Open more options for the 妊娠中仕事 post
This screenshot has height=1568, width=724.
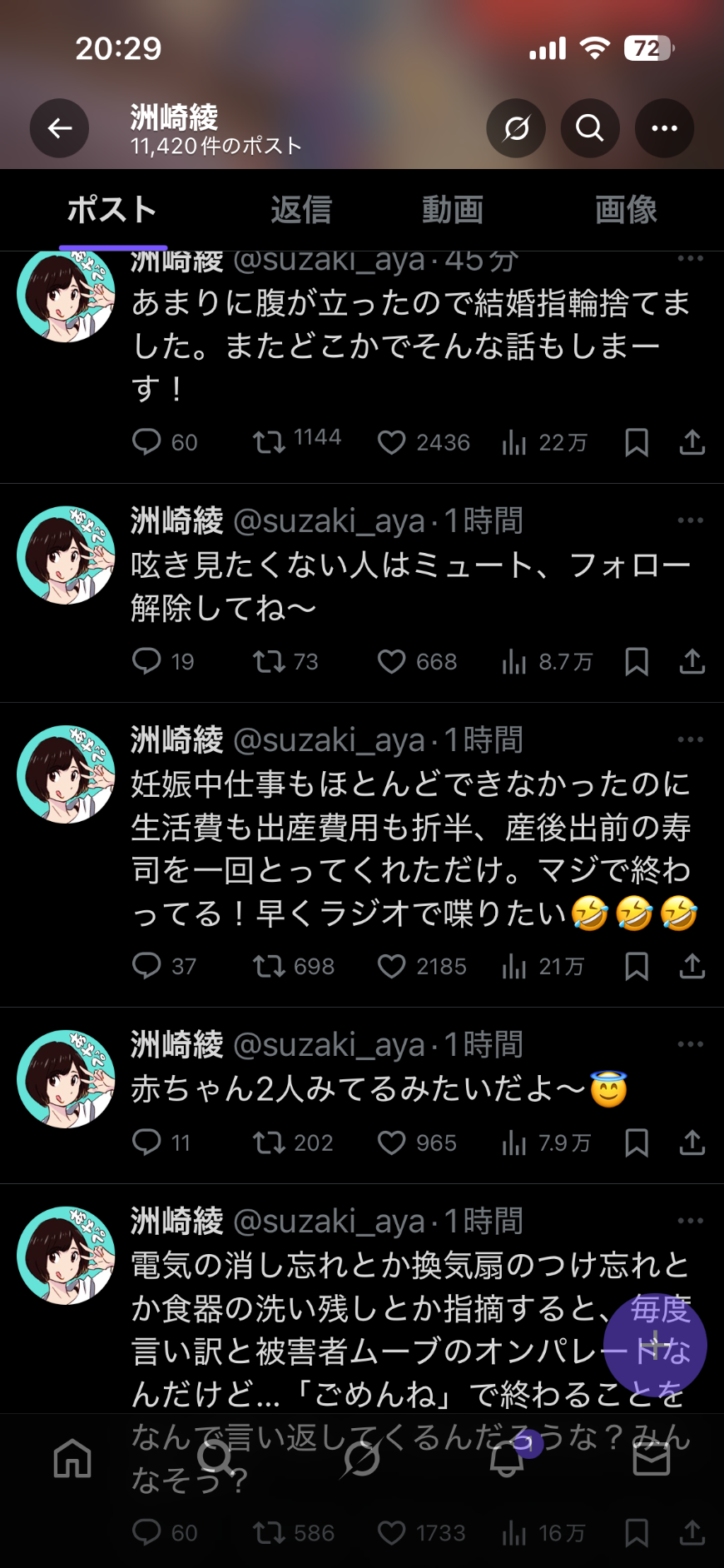coord(690,739)
